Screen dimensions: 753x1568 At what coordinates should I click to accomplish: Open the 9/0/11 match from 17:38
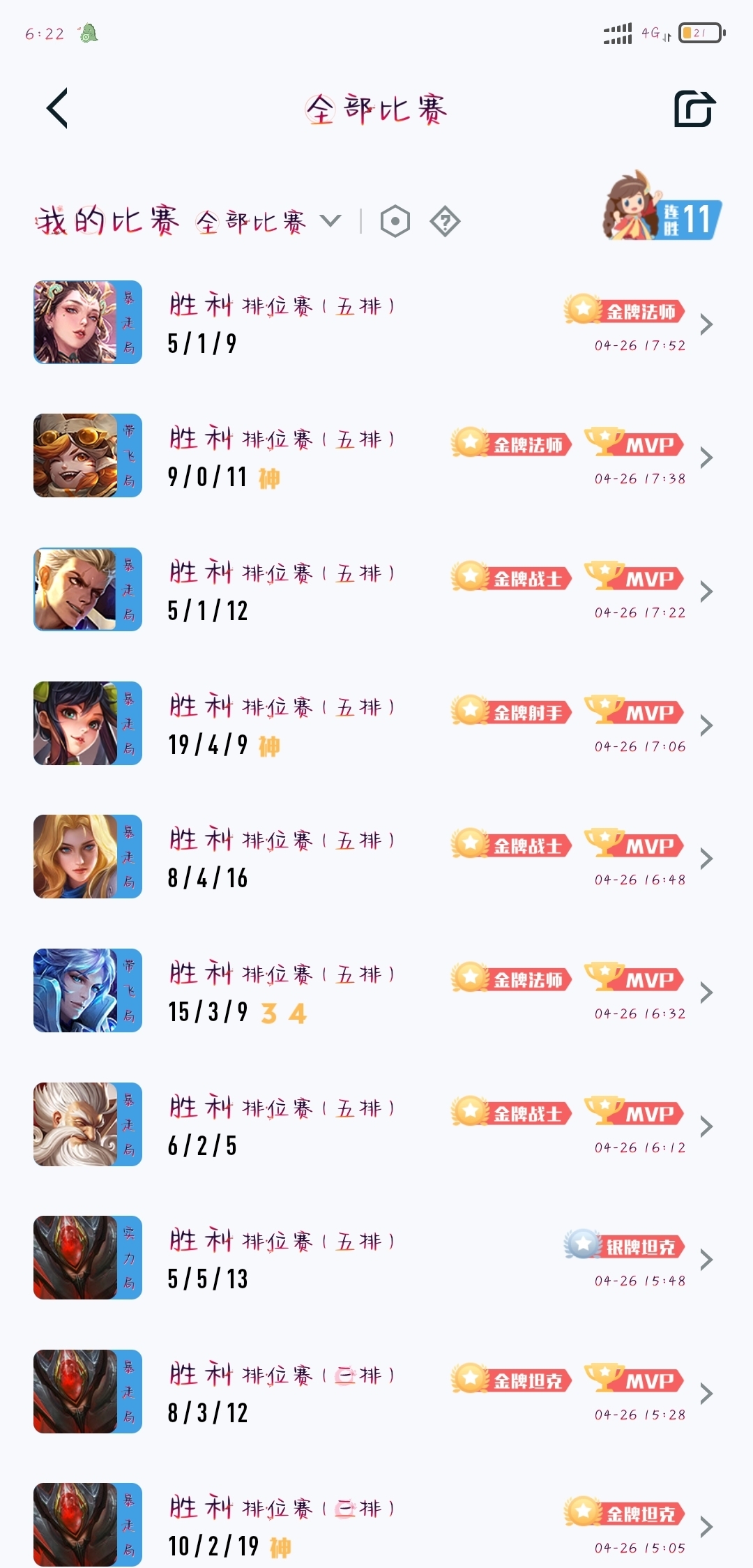376,456
